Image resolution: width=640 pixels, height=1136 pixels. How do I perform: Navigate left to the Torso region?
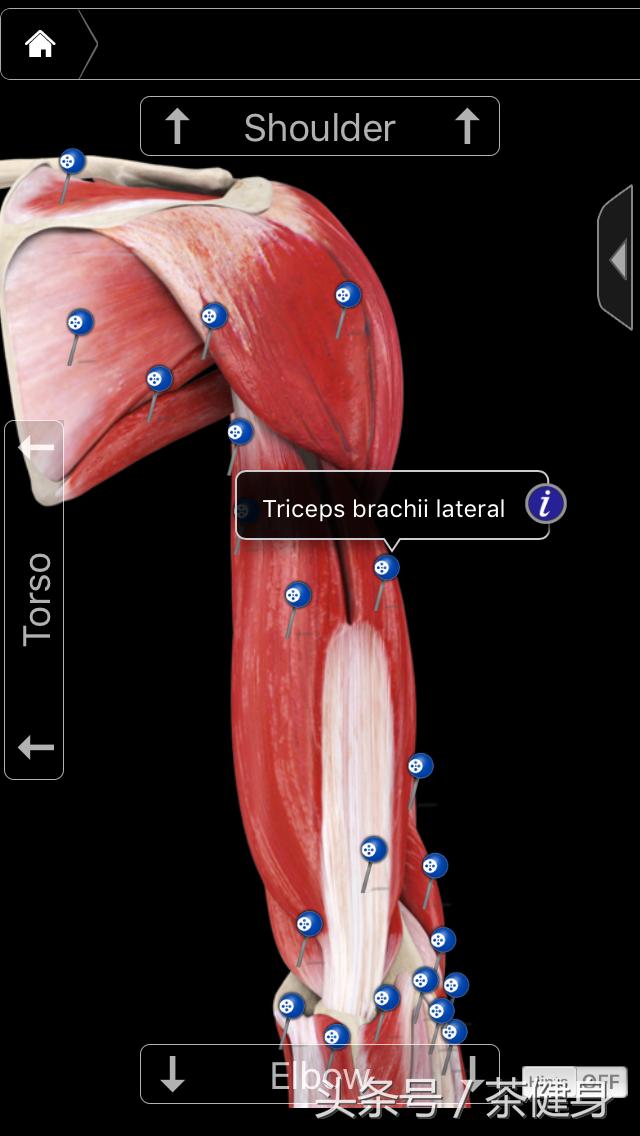coord(35,600)
